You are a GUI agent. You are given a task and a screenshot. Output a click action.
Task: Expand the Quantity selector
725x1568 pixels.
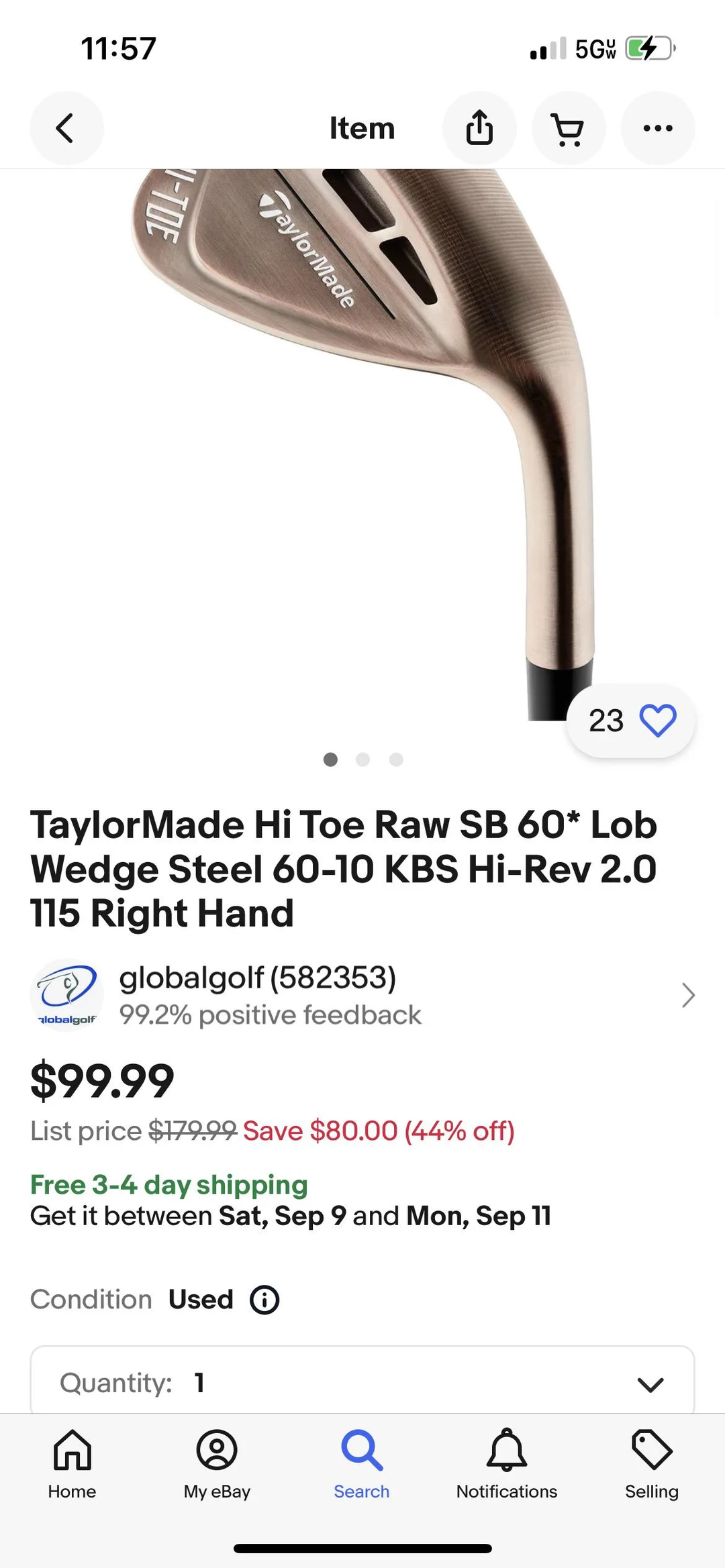[x=650, y=1383]
